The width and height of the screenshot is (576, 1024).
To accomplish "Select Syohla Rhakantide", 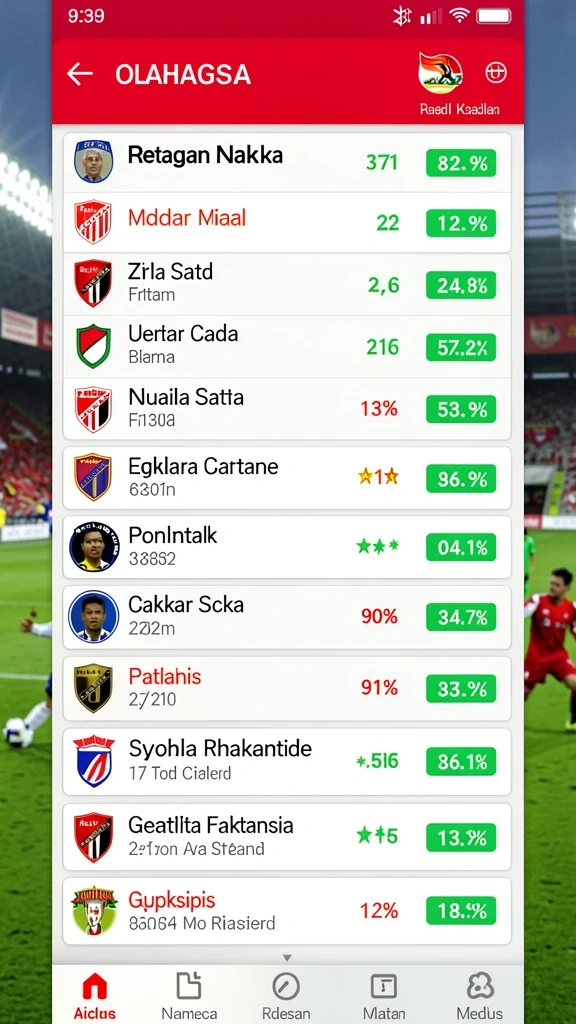I will [x=287, y=761].
